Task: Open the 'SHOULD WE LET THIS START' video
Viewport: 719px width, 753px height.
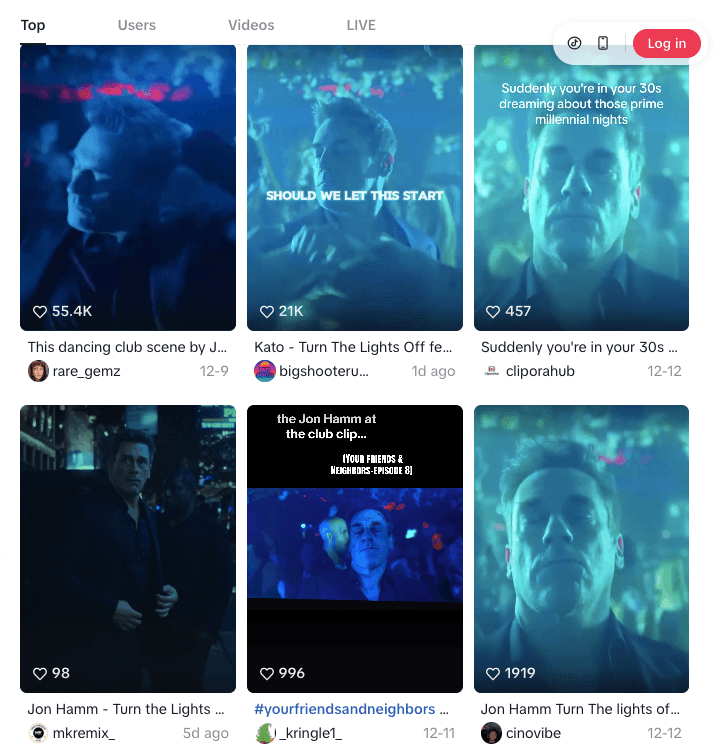Action: pos(355,187)
